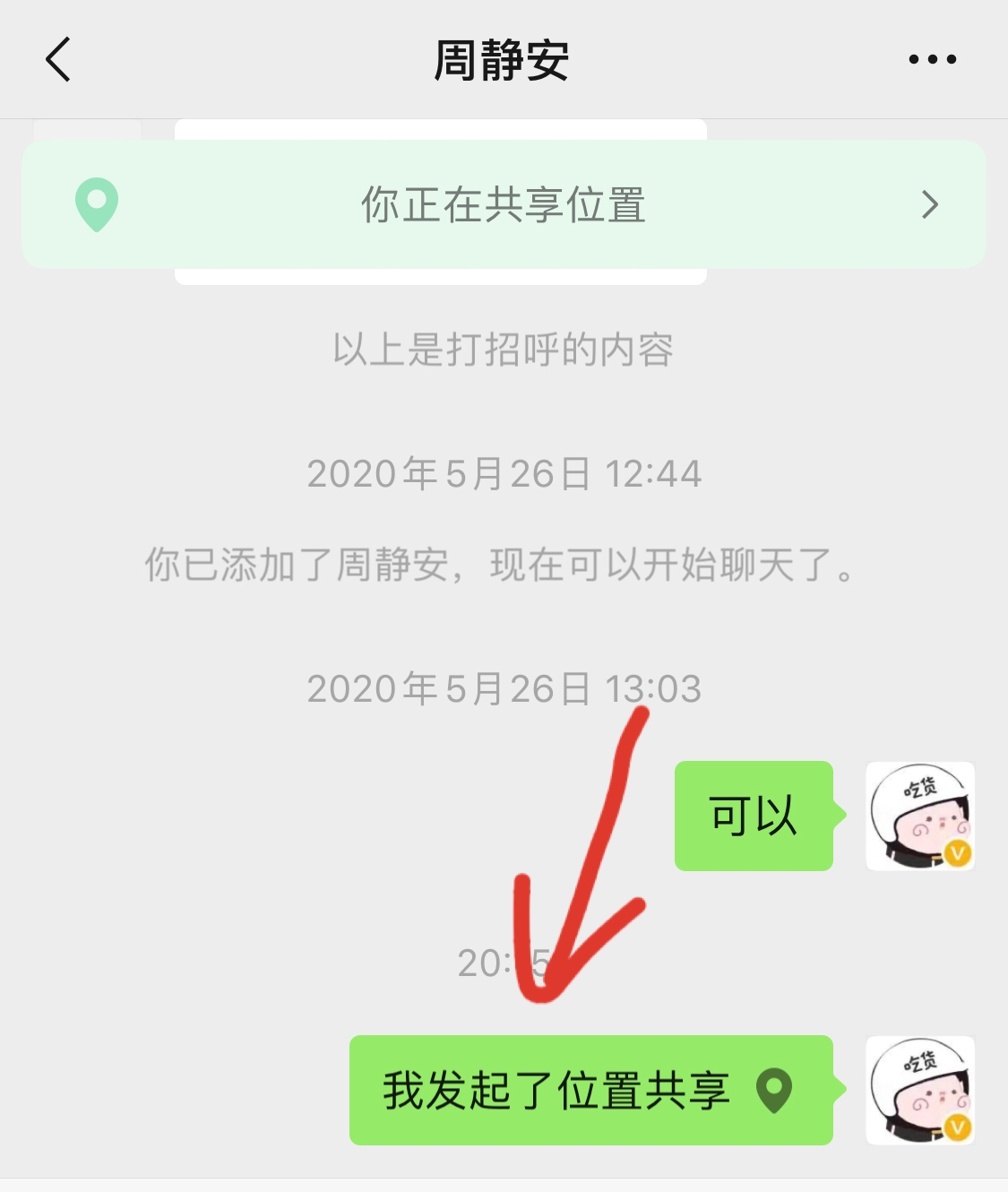Open the three-dot chat options menu
The height and width of the screenshot is (1192, 1008).
coord(932,60)
